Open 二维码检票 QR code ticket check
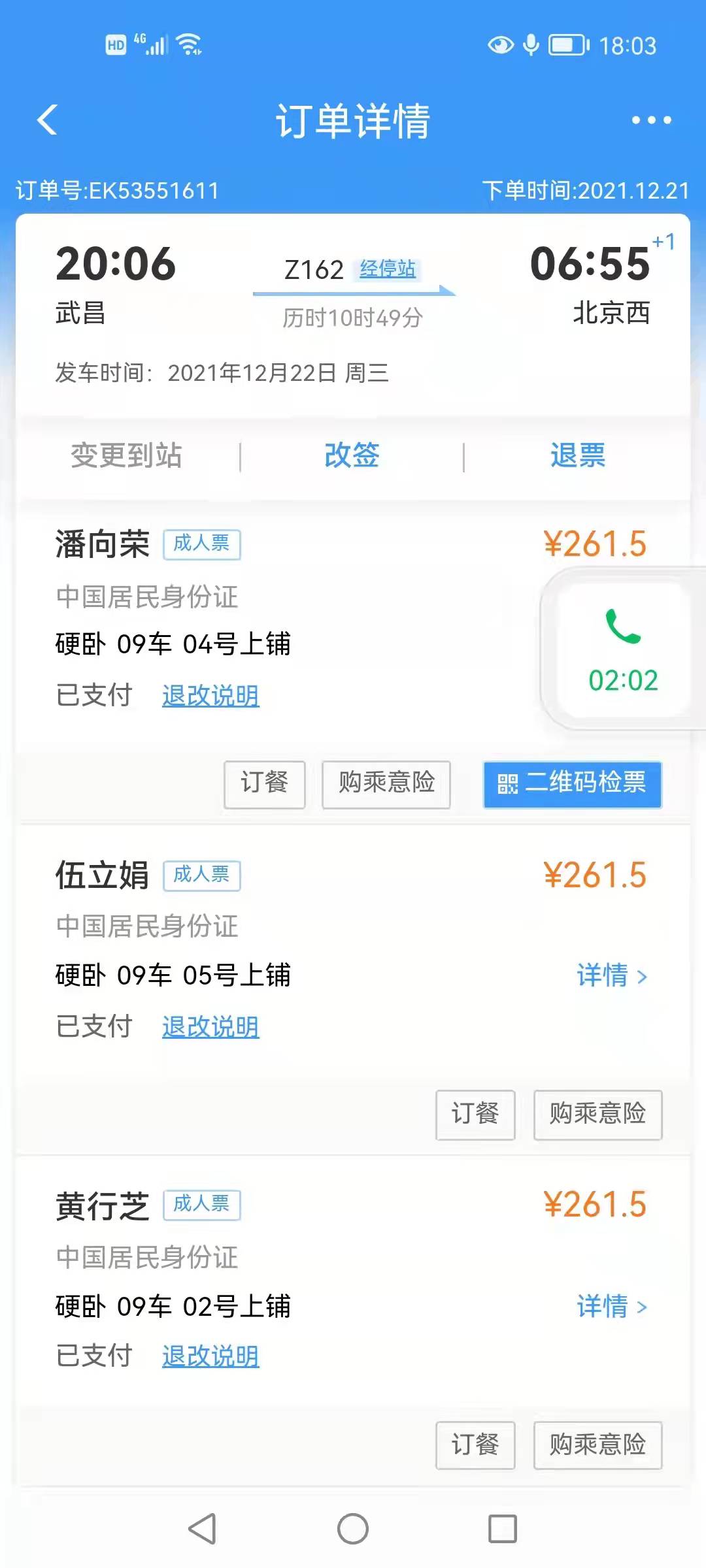The width and height of the screenshot is (706, 1568). (573, 784)
